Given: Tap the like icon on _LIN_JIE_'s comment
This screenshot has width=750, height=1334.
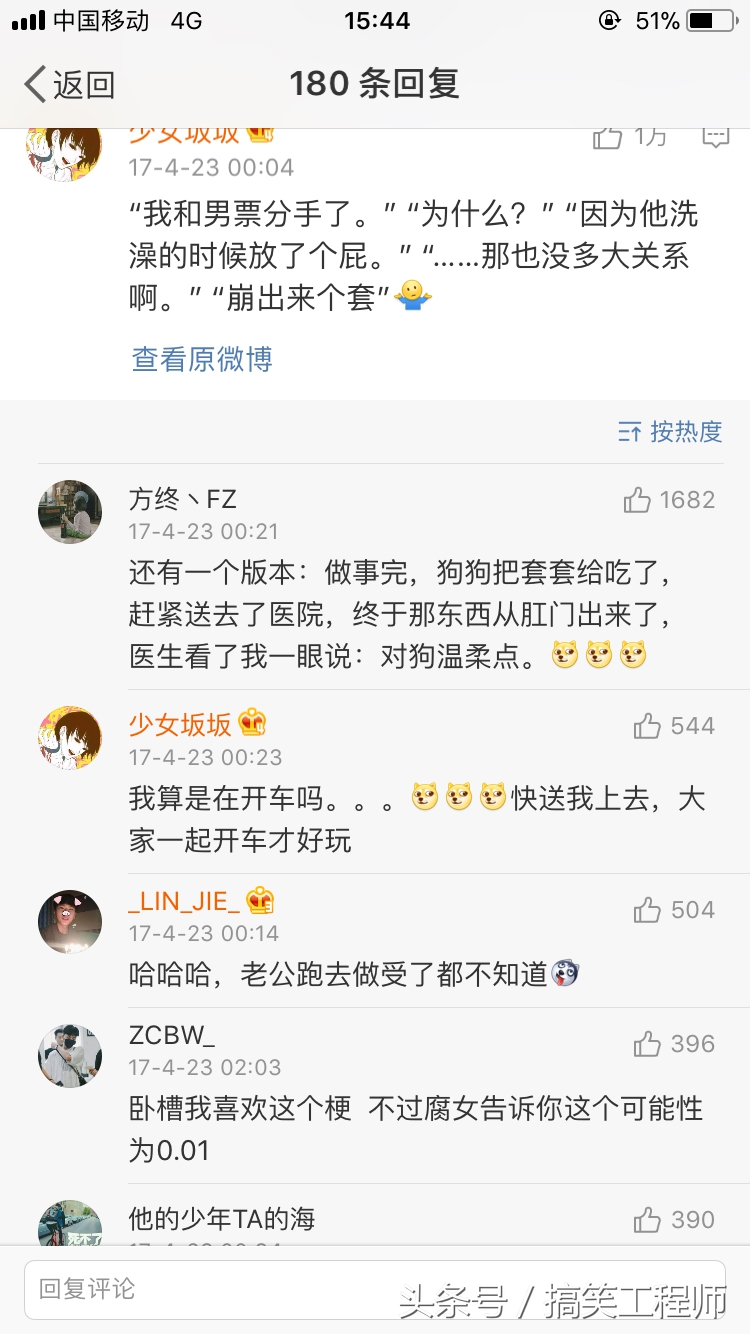Looking at the screenshot, I should pyautogui.click(x=648, y=911).
